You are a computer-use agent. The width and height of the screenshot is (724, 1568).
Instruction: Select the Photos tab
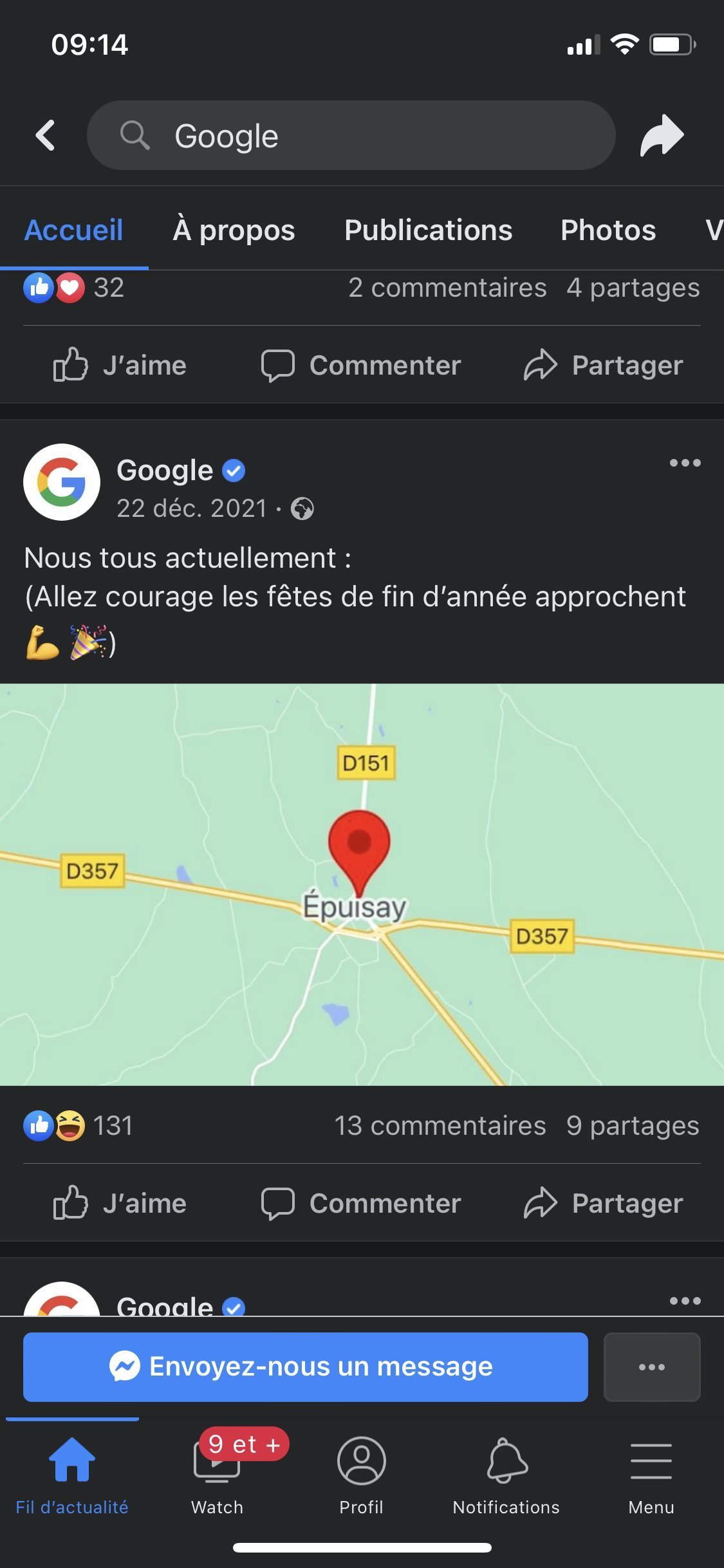608,230
